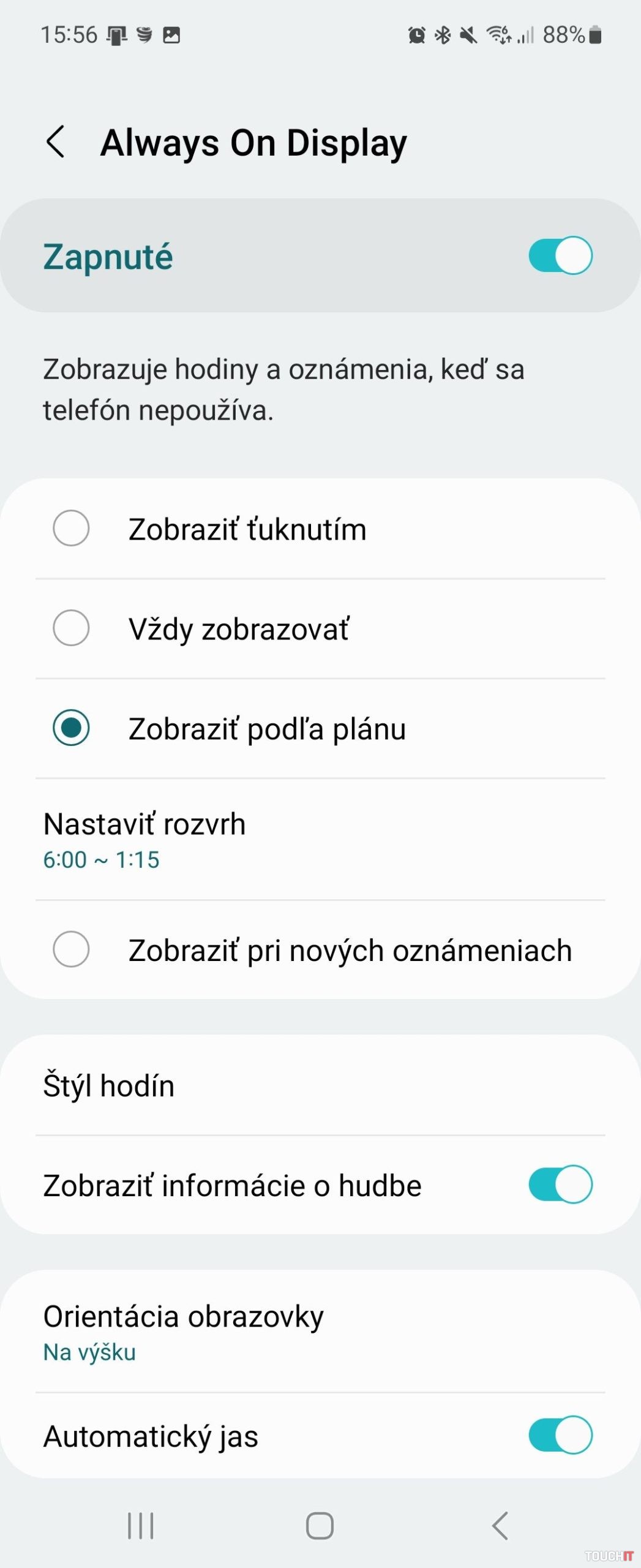Open recent apps from navigation bar
This screenshot has width=641, height=1568.
click(140, 1525)
